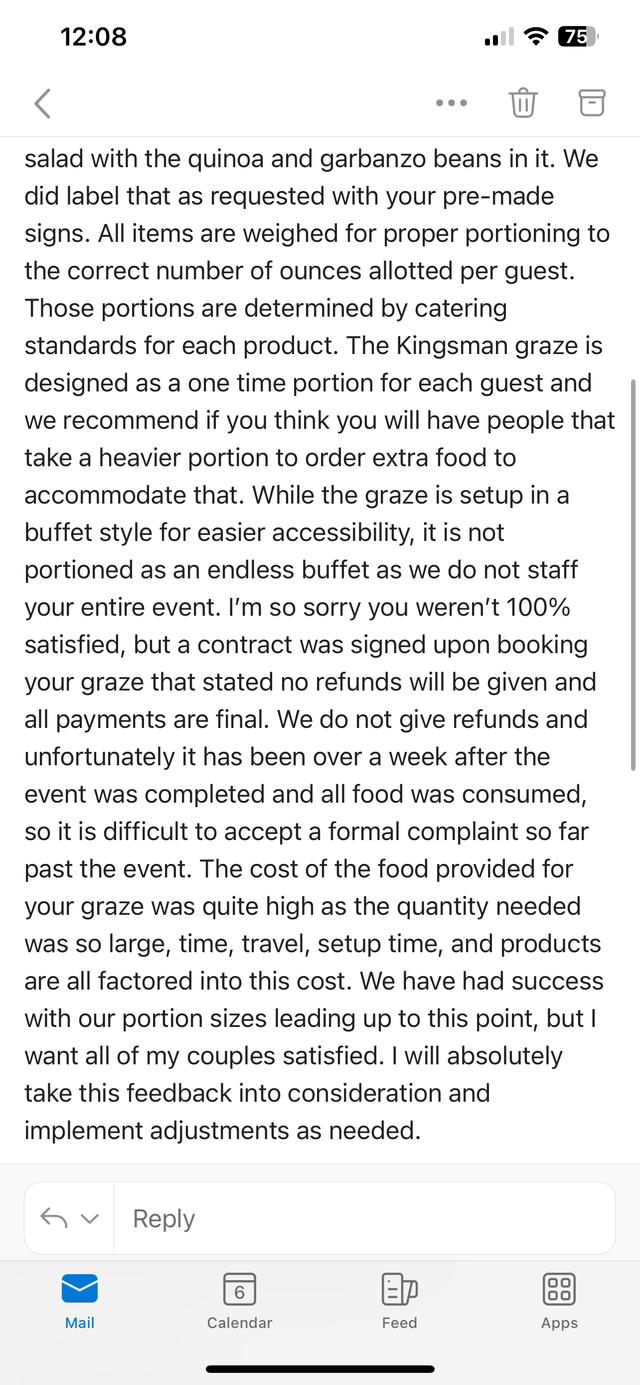Expand reply options with the chevron
Image resolution: width=640 pixels, height=1385 pixels.
click(x=90, y=1218)
